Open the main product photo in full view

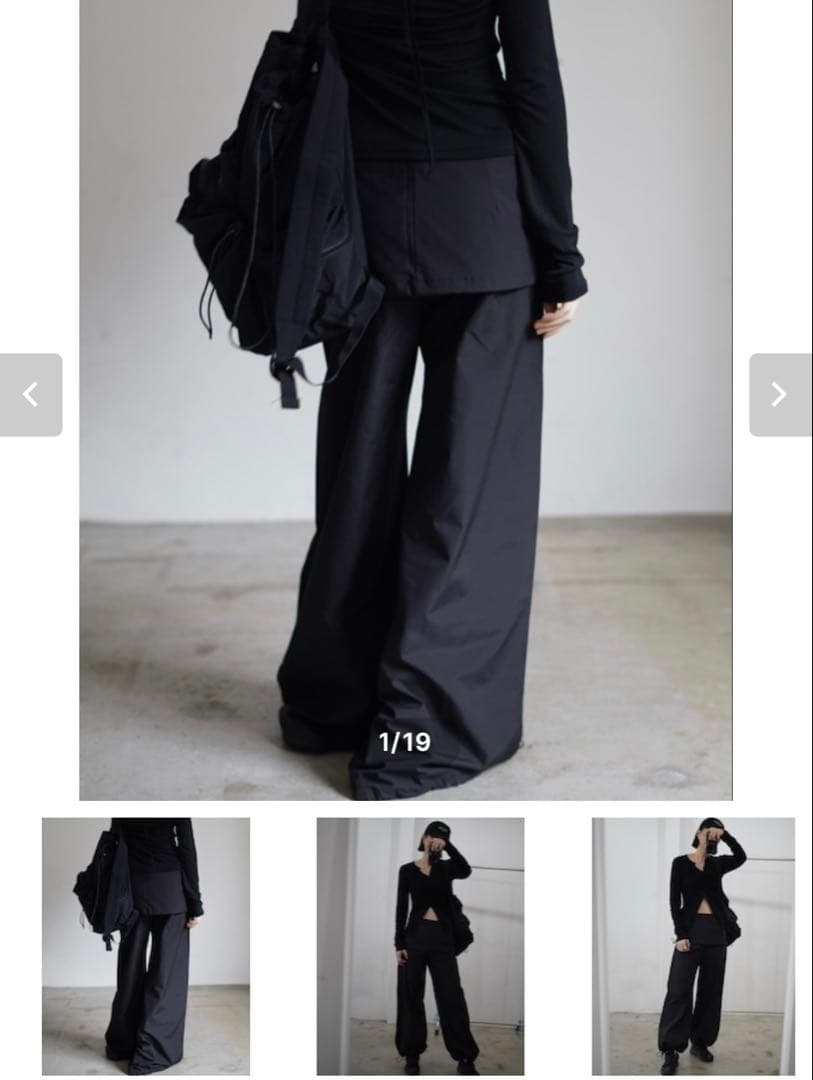coord(406,400)
